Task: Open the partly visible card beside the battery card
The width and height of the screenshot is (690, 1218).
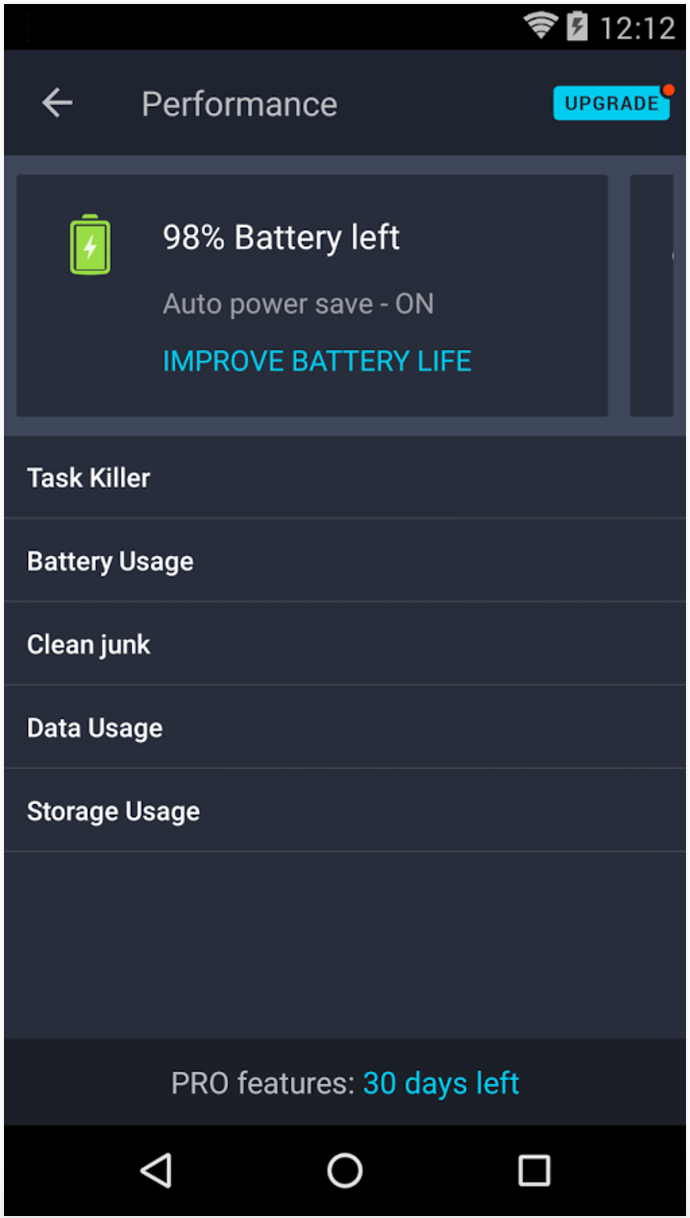Action: 652,295
